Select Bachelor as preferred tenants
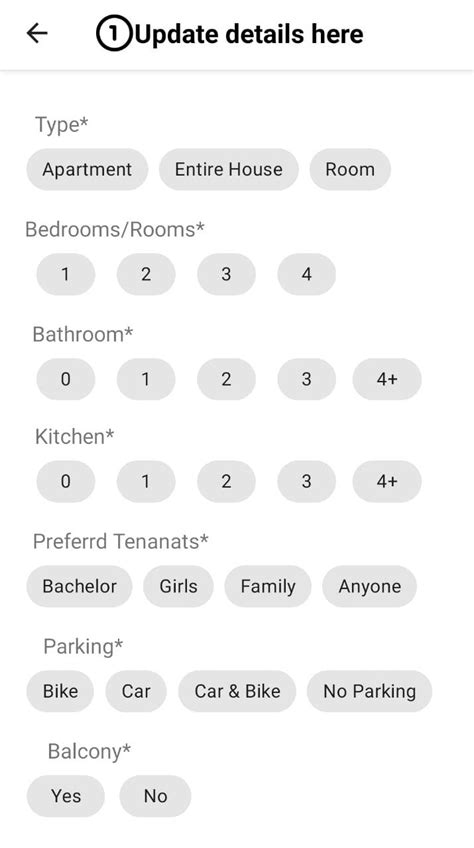 tap(79, 586)
